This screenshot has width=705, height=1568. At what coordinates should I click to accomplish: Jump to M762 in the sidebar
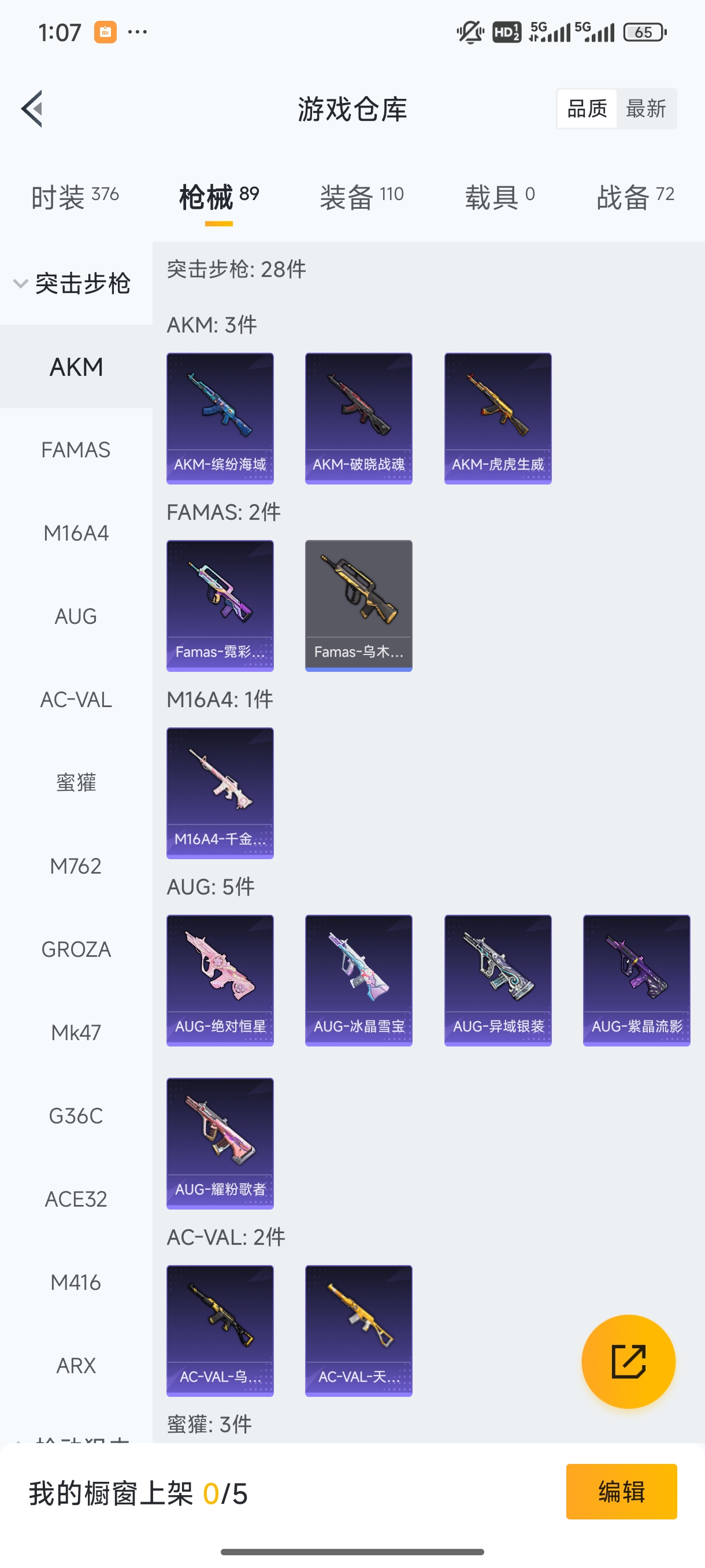pos(76,866)
